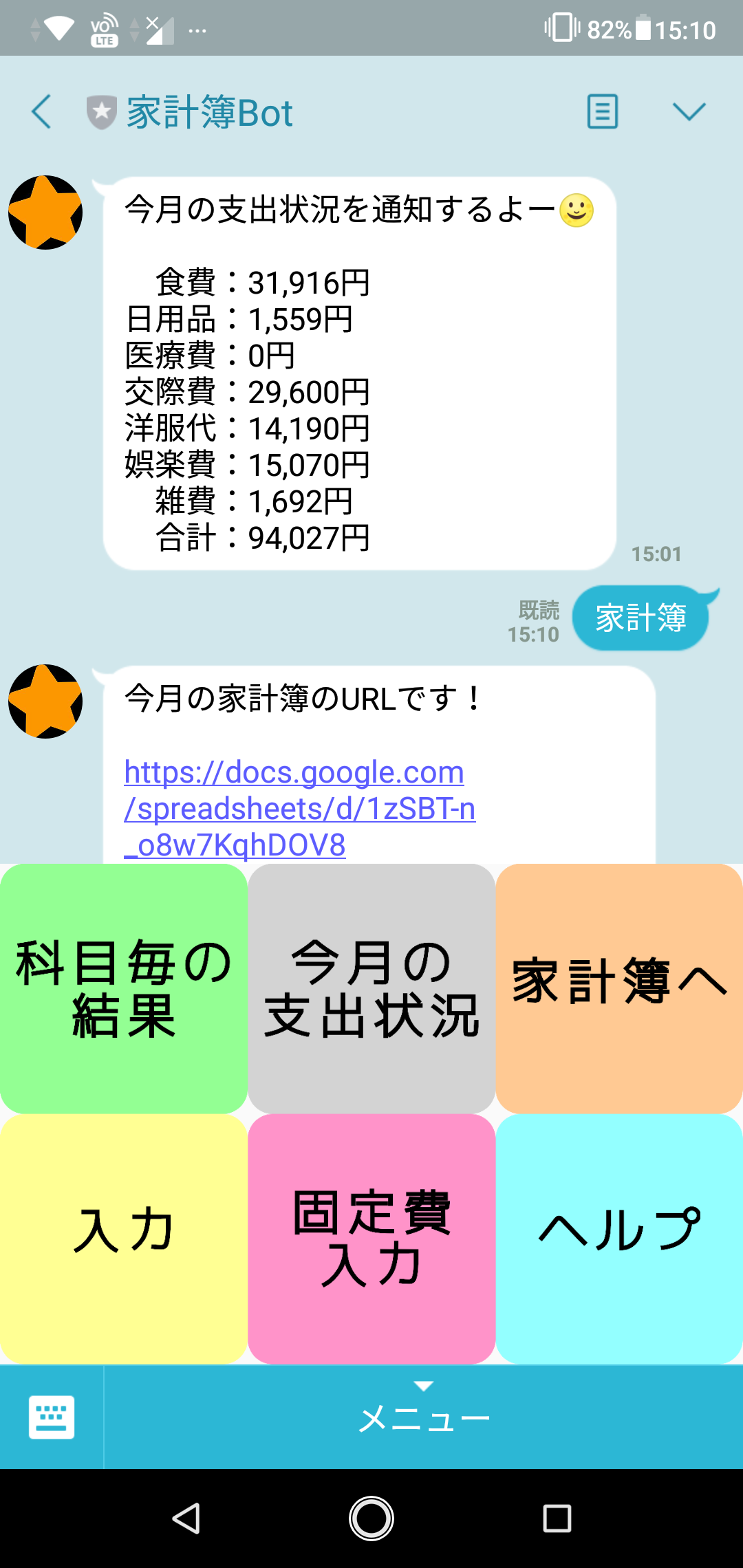Tap the 家計簿へ button
The image size is (743, 1568).
click(619, 987)
